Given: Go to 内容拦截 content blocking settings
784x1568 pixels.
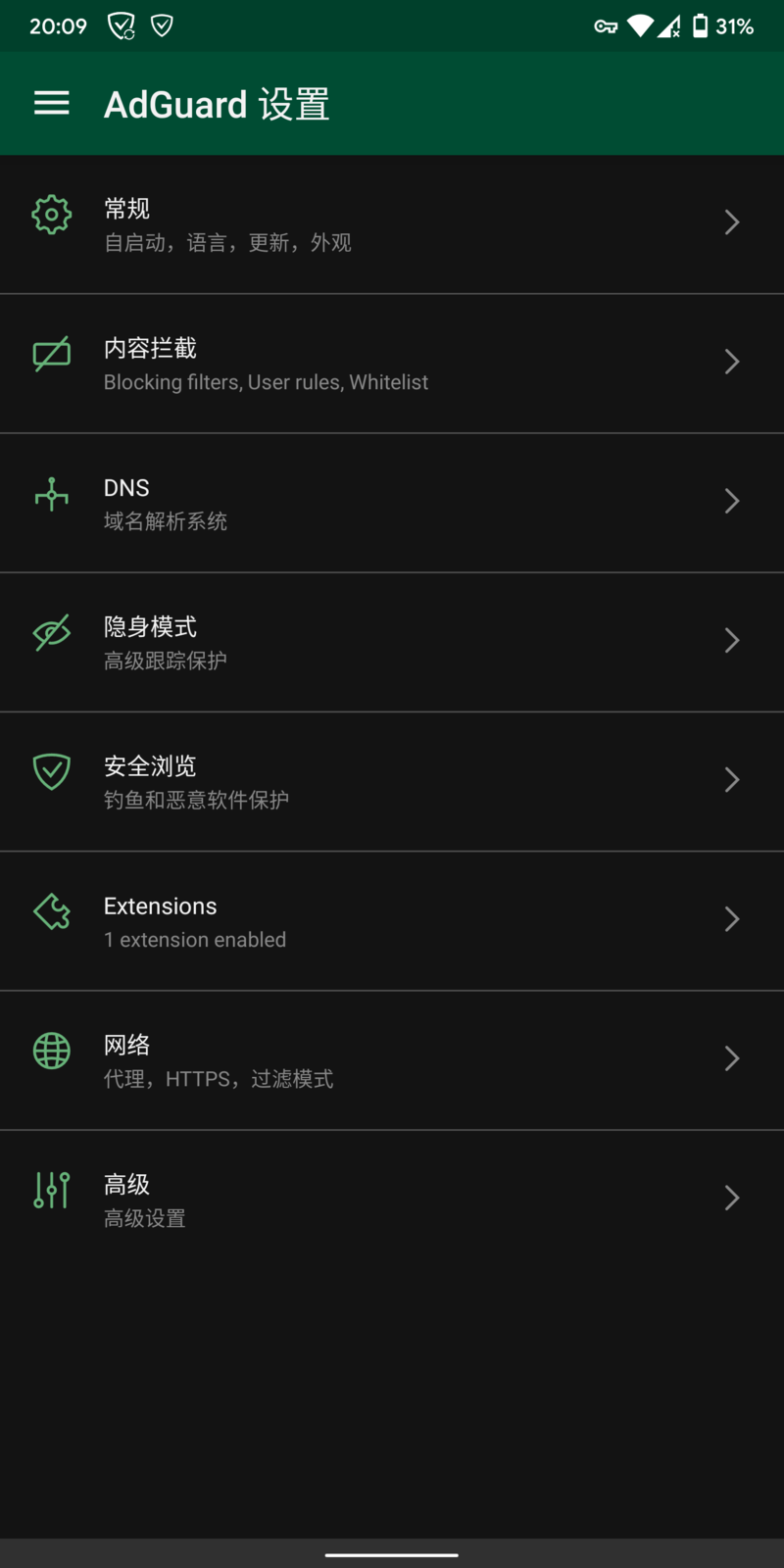Looking at the screenshot, I should (392, 364).
